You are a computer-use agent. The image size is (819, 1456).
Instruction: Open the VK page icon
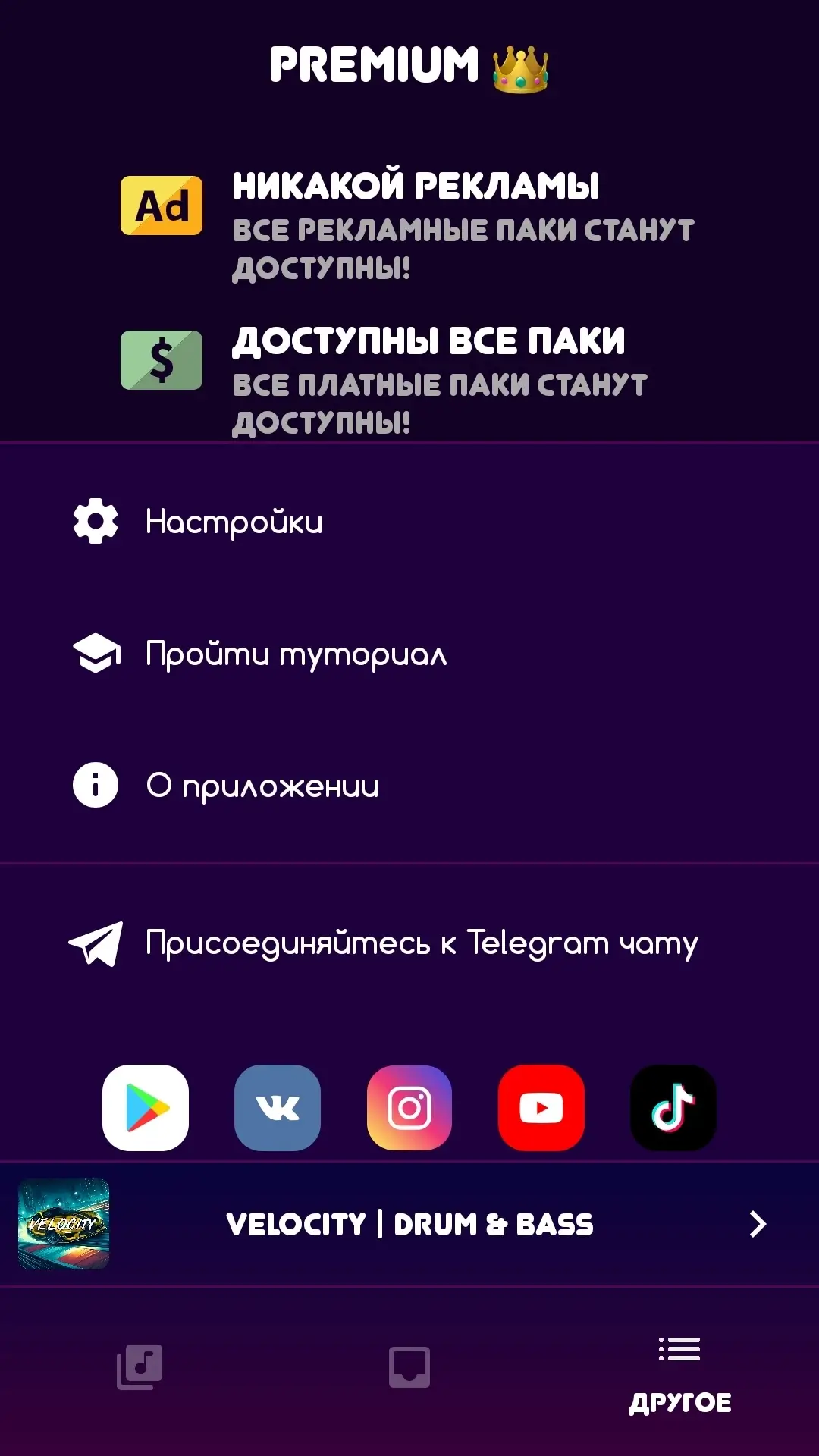click(x=278, y=1108)
